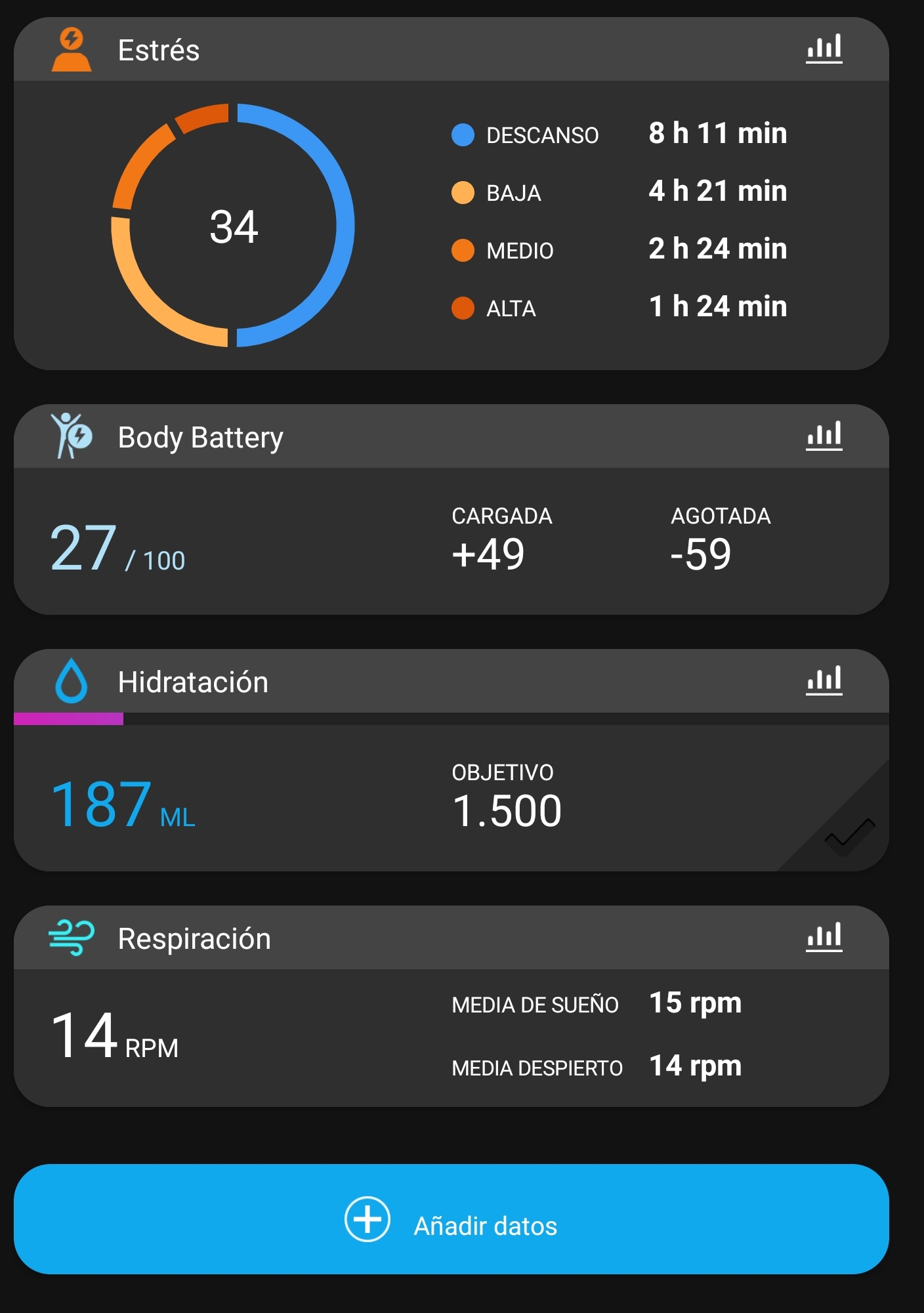Open the chart icon on Estrés card
The image size is (924, 1313).
click(x=824, y=49)
